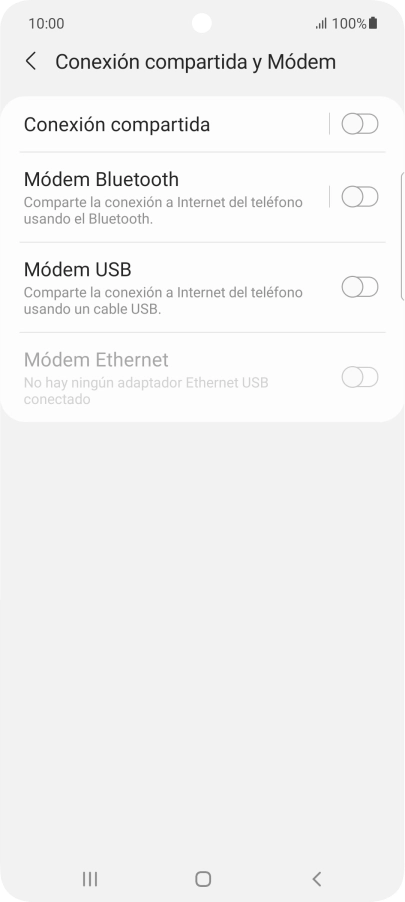Enable the Conexión compartida switch
This screenshot has height=902, width=405.
point(360,124)
